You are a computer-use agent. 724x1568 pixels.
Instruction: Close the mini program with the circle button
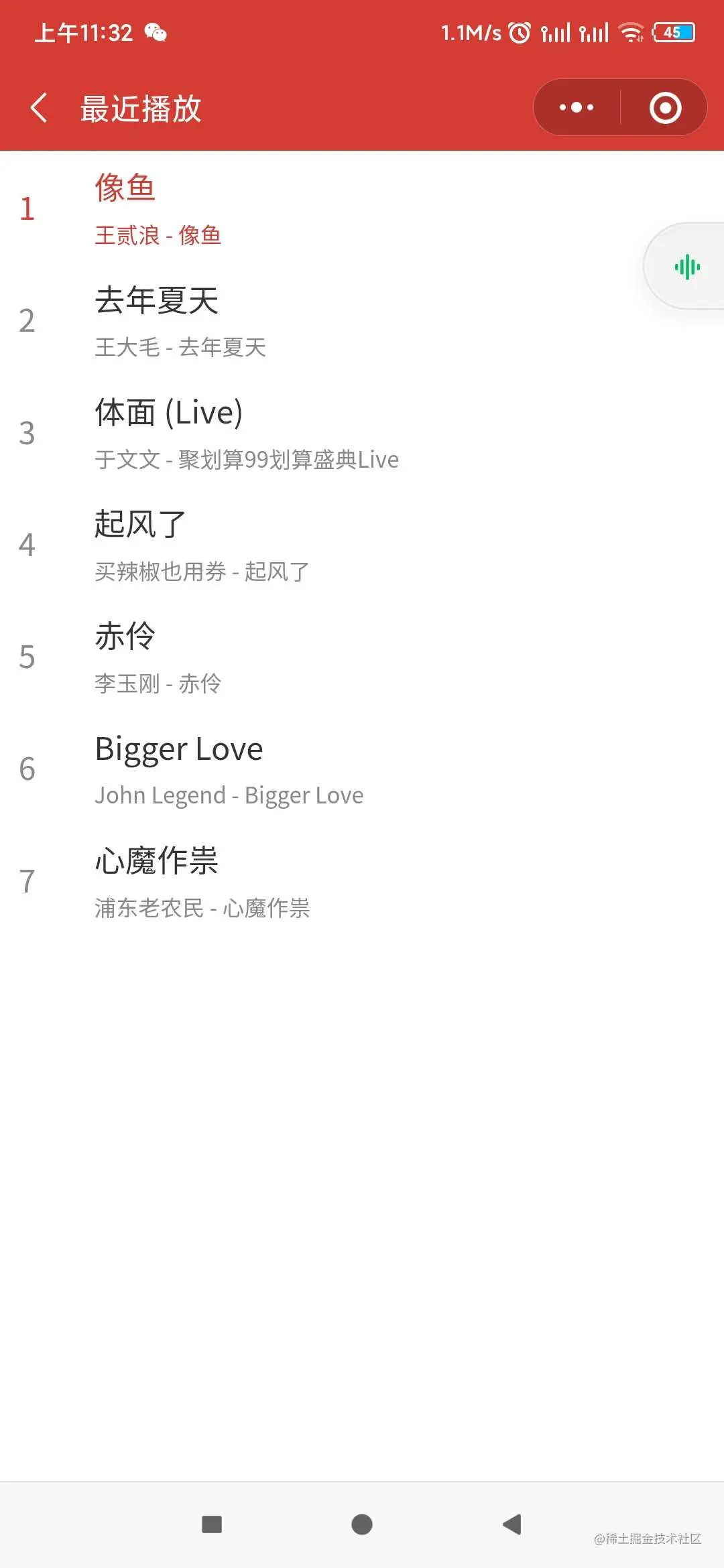point(665,108)
